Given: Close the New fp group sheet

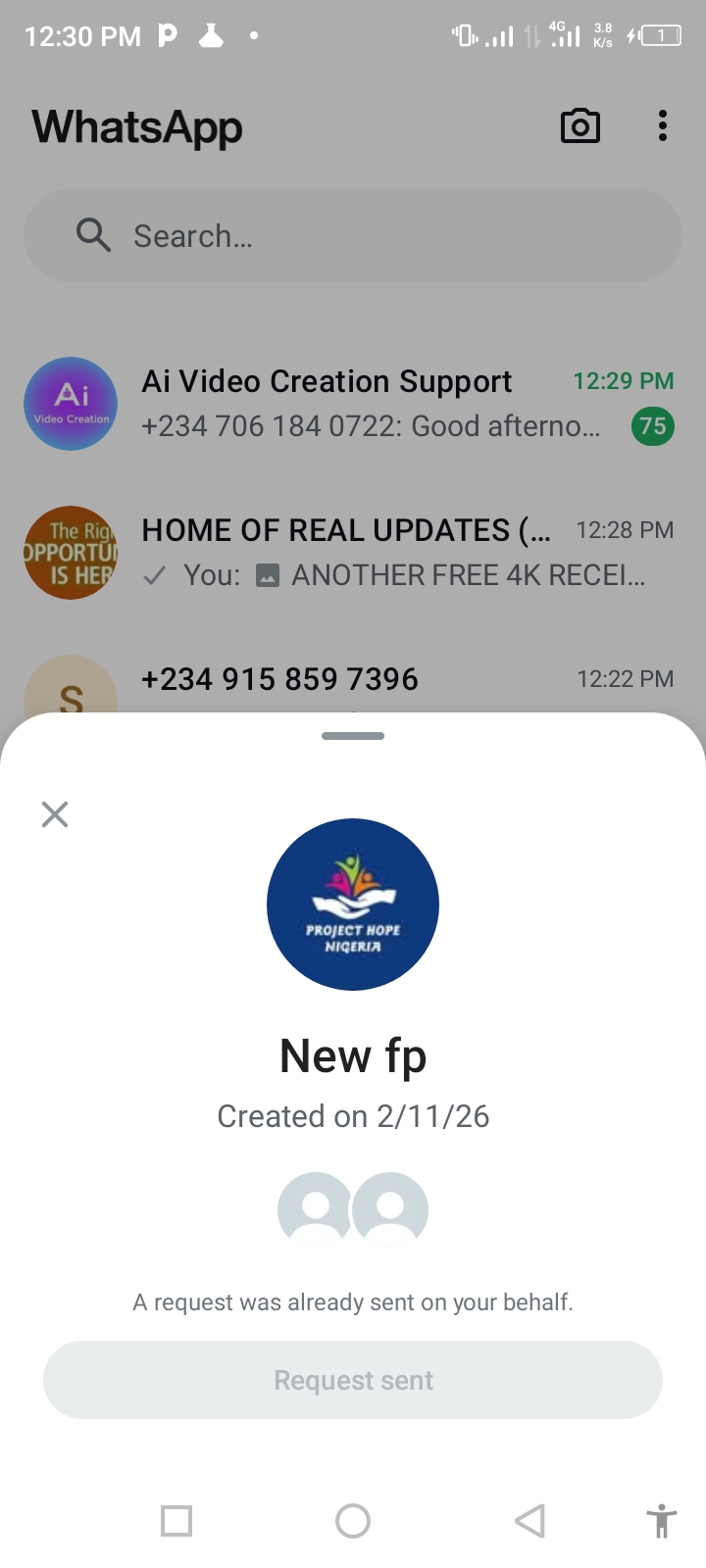Looking at the screenshot, I should (x=55, y=814).
